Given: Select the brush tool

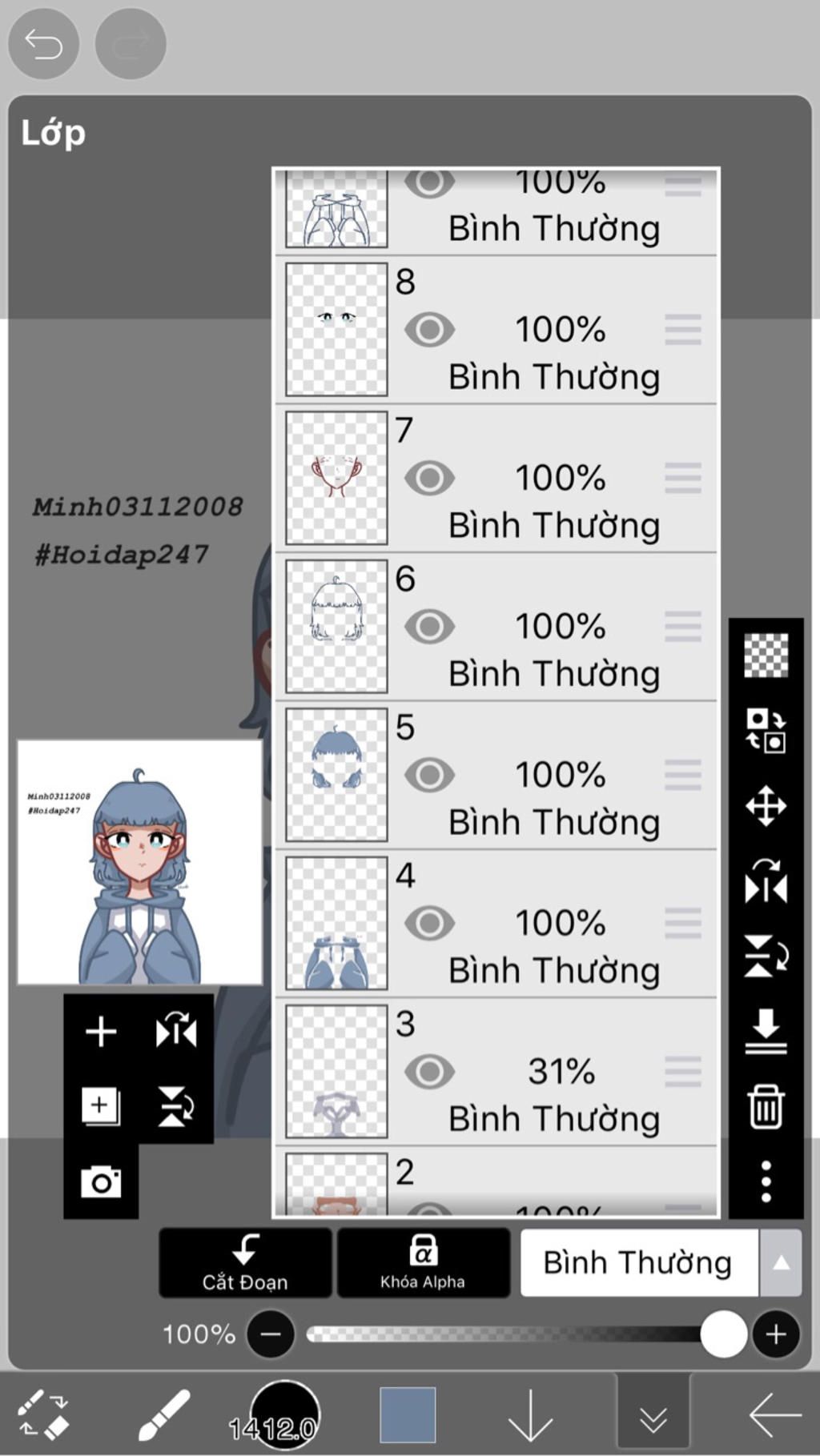Looking at the screenshot, I should 163,1414.
